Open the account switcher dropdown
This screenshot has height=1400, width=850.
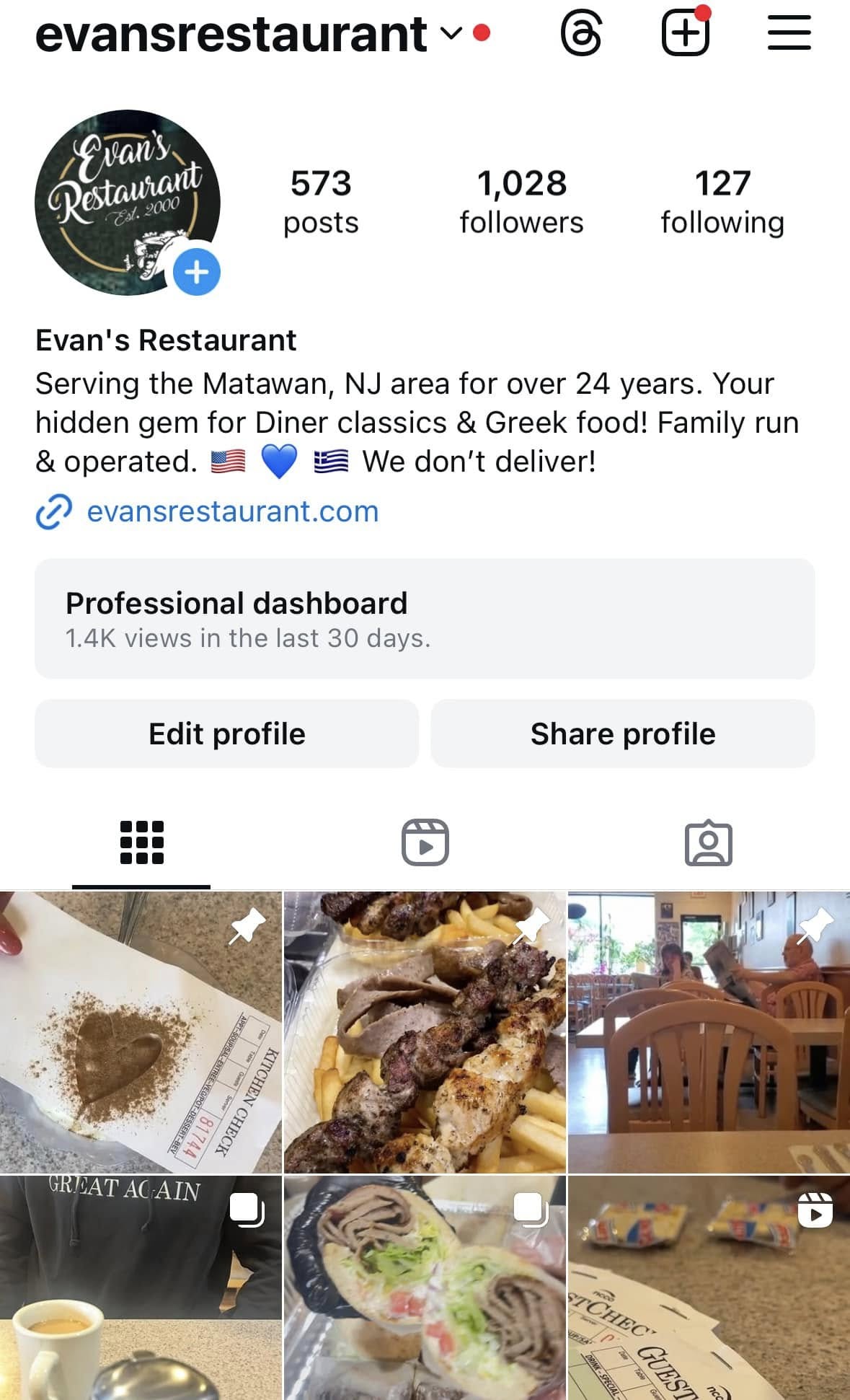pos(449,33)
